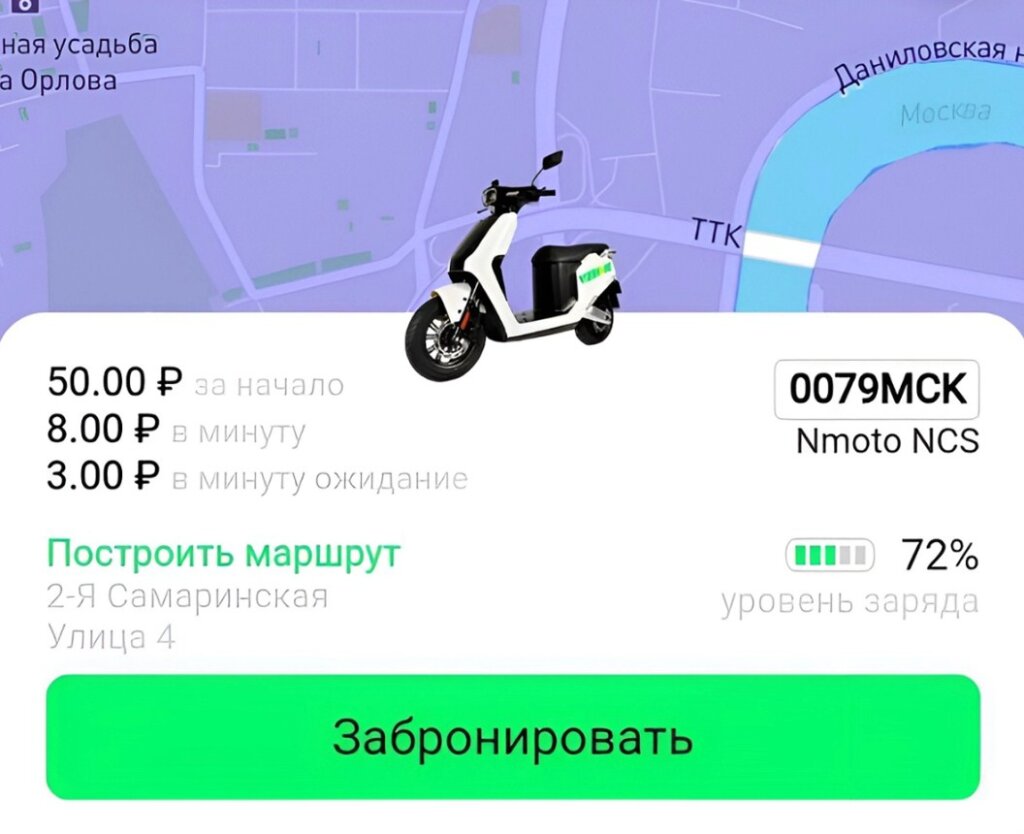Open the Построить маршрут link
This screenshot has height=834, width=1024.
[224, 553]
